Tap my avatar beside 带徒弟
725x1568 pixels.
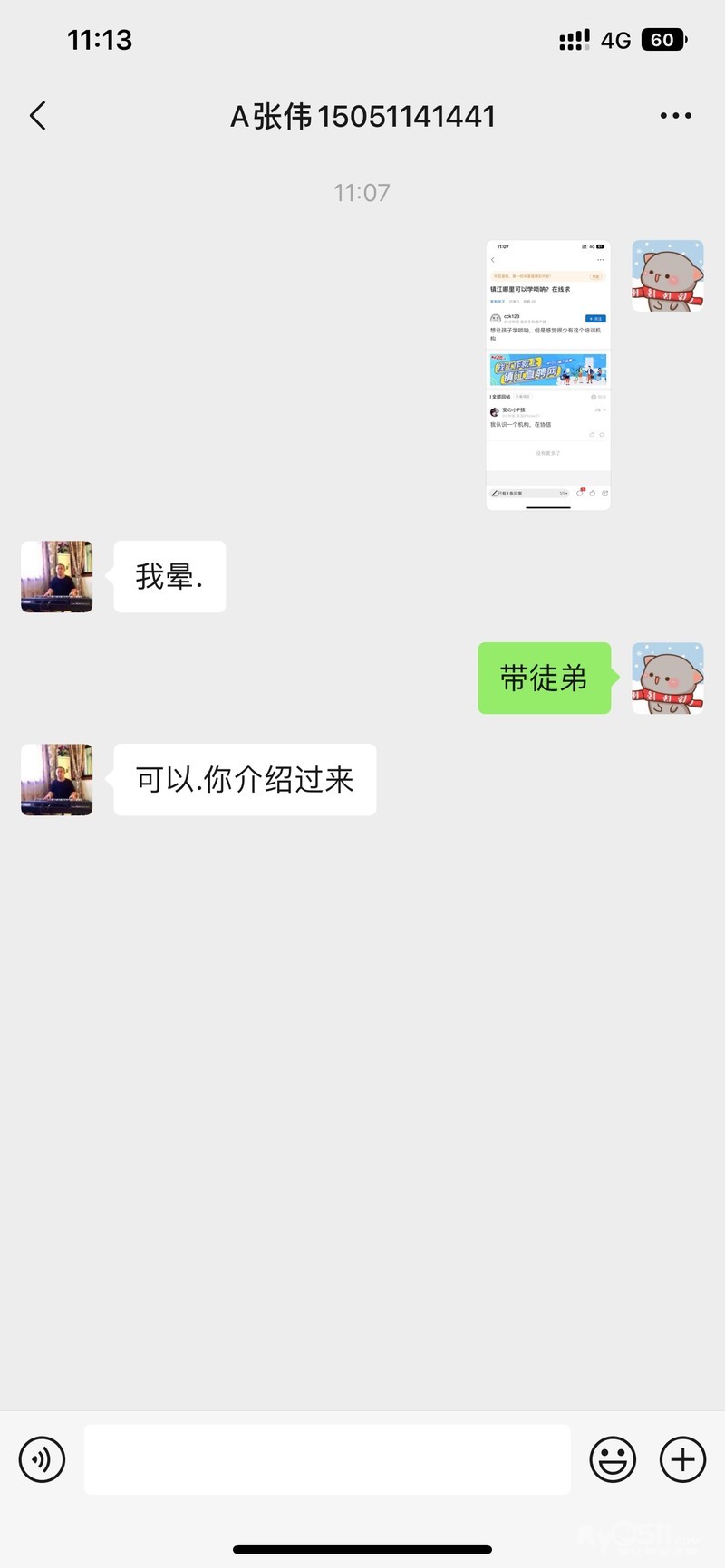coord(668,678)
